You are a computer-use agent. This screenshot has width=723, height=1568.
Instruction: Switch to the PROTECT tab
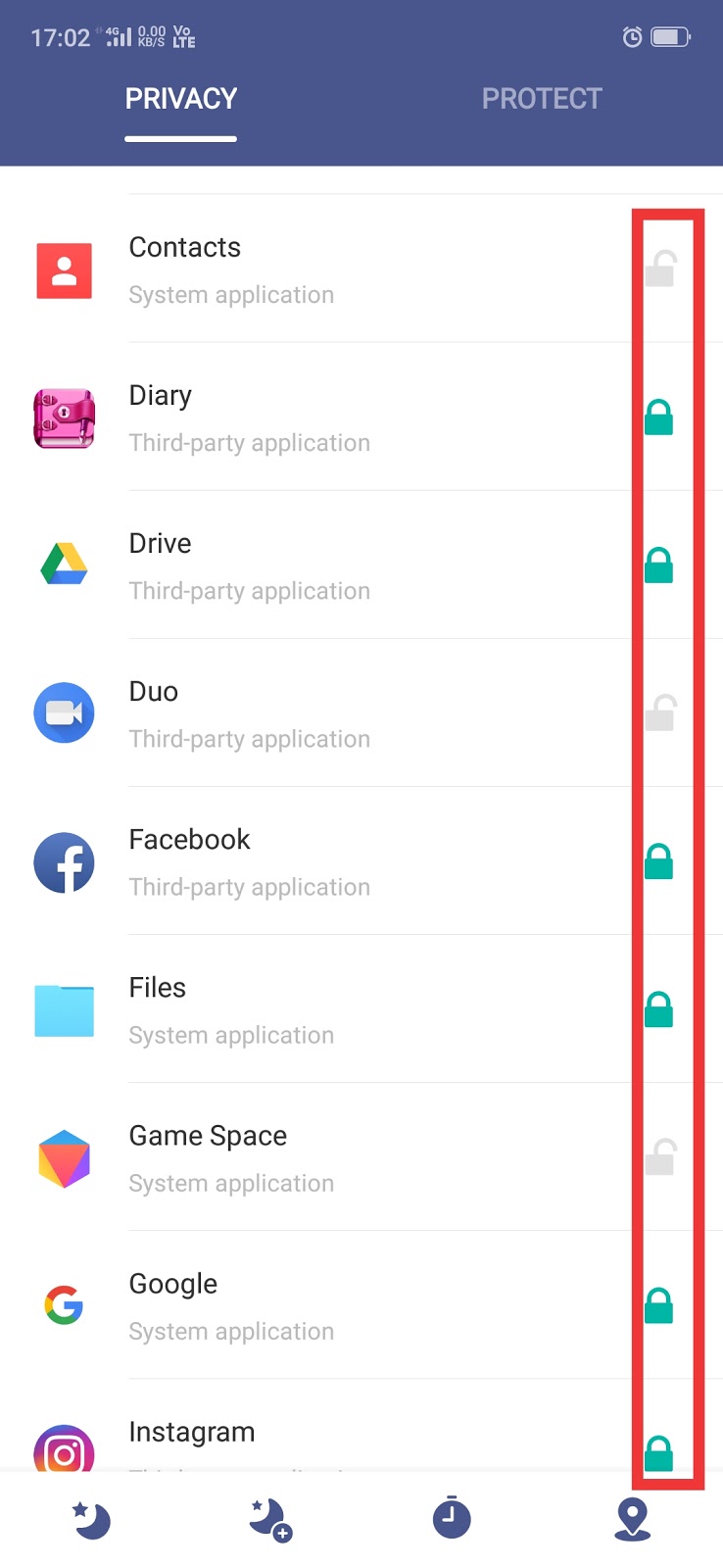tap(542, 97)
